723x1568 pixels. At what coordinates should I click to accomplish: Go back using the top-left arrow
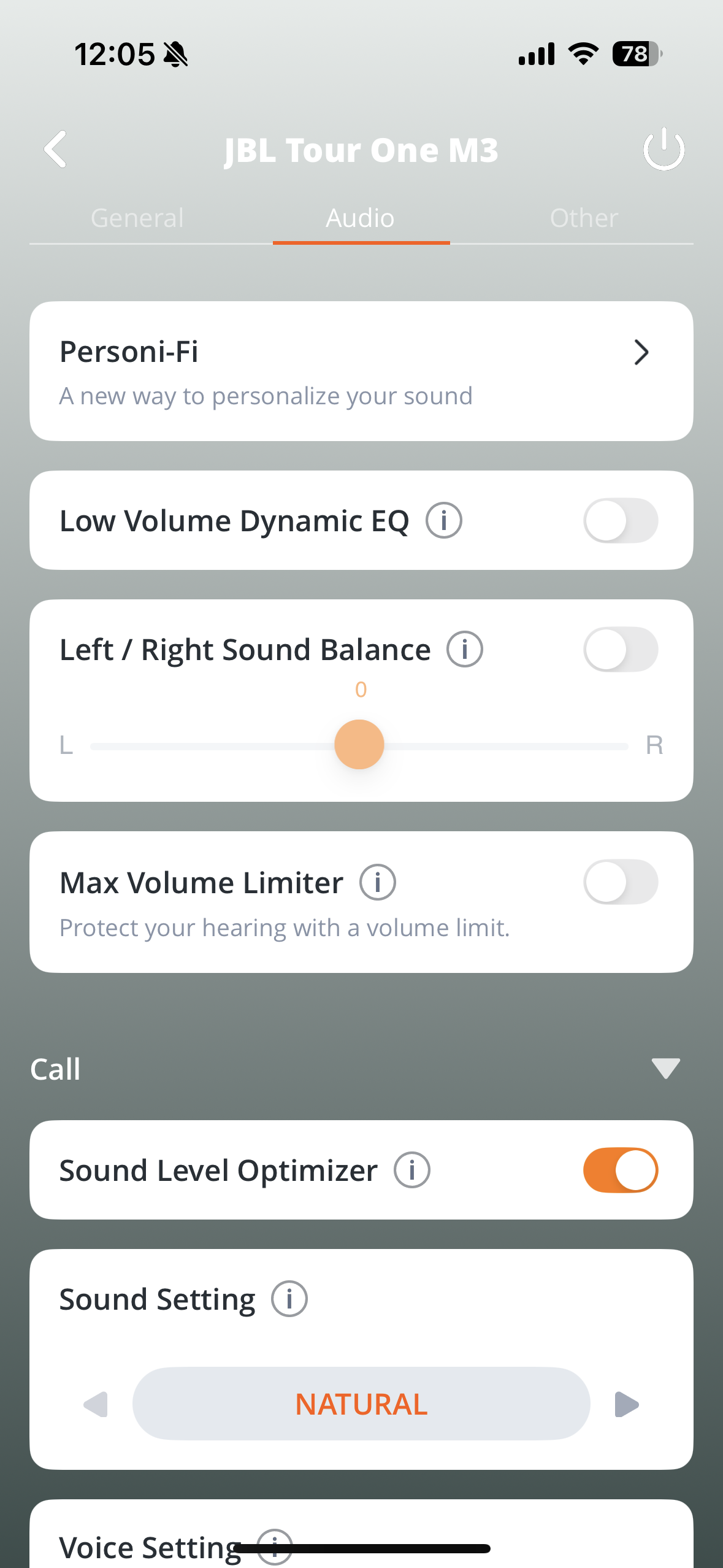pos(56,149)
